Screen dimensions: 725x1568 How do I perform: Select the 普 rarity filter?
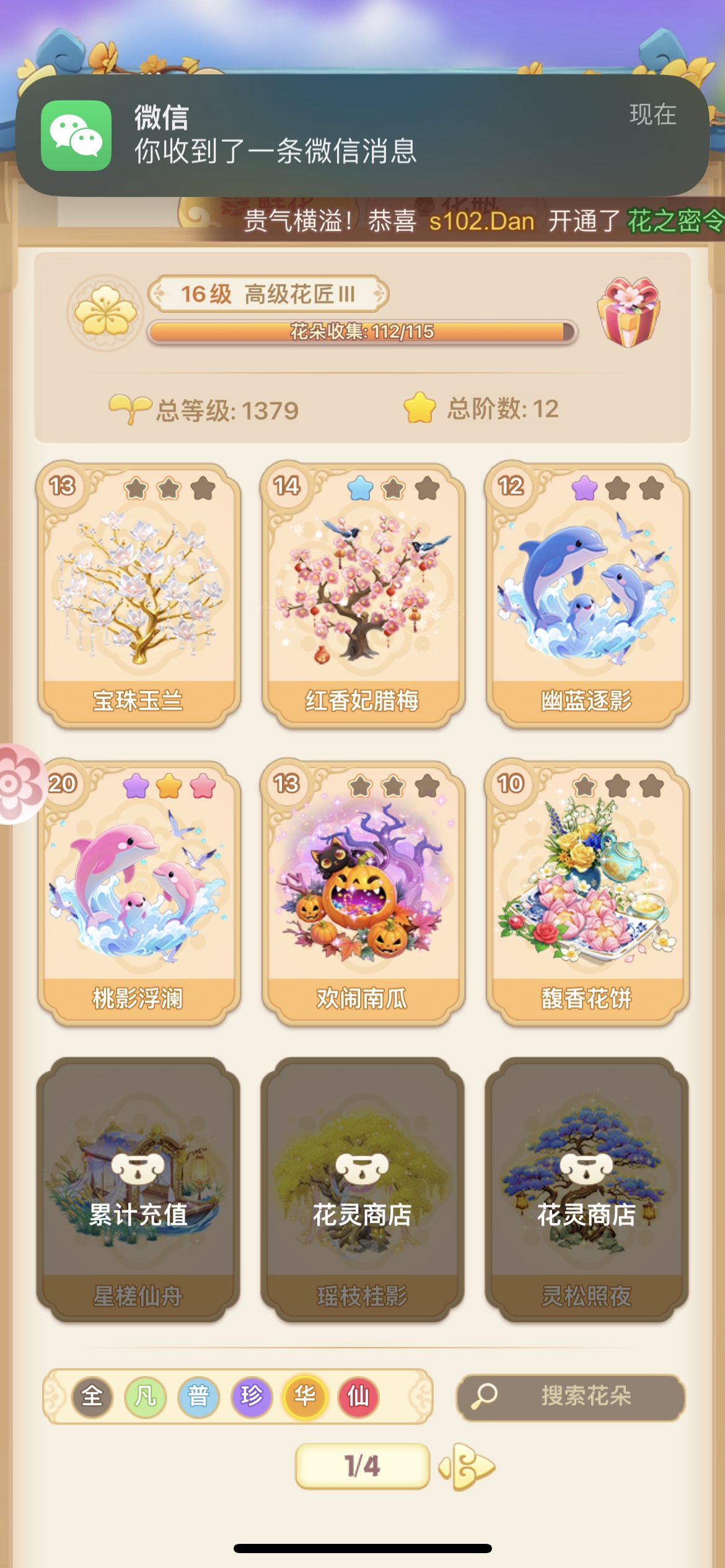point(198,1397)
